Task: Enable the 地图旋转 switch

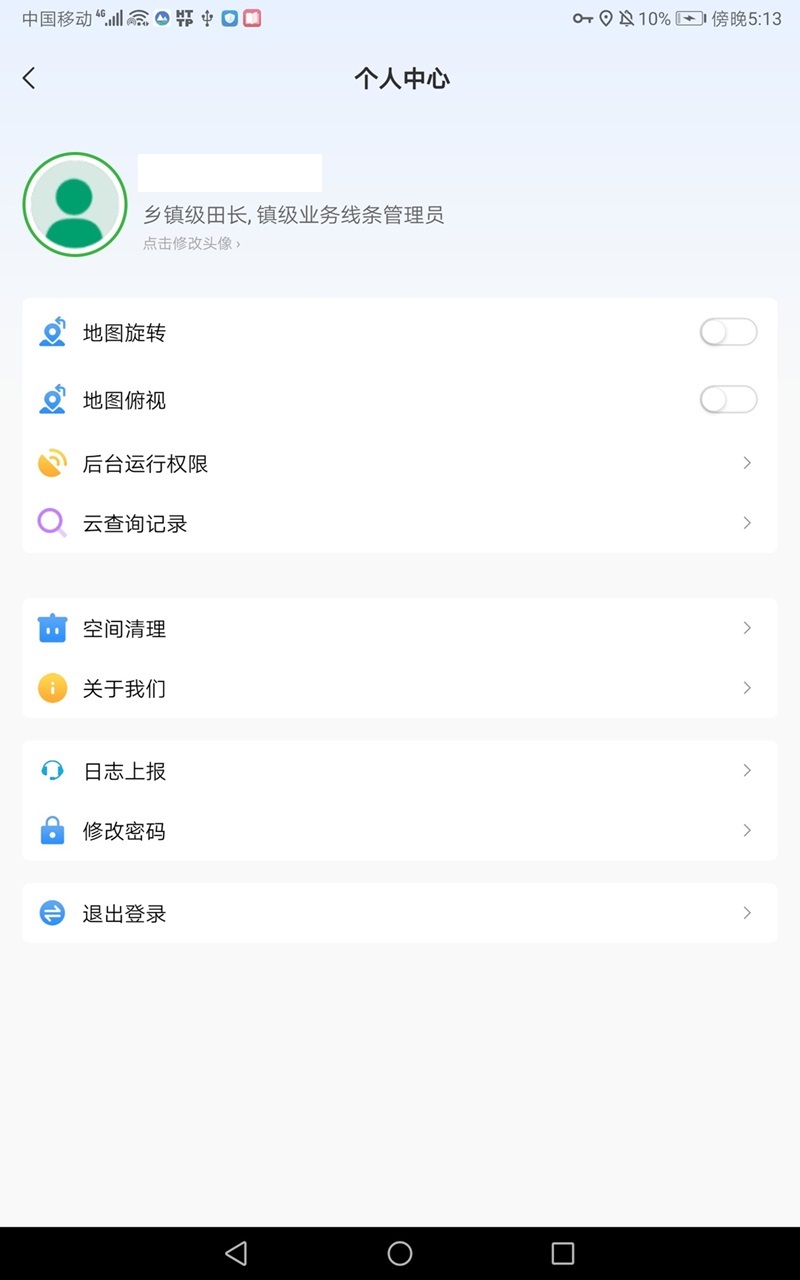Action: [x=728, y=332]
